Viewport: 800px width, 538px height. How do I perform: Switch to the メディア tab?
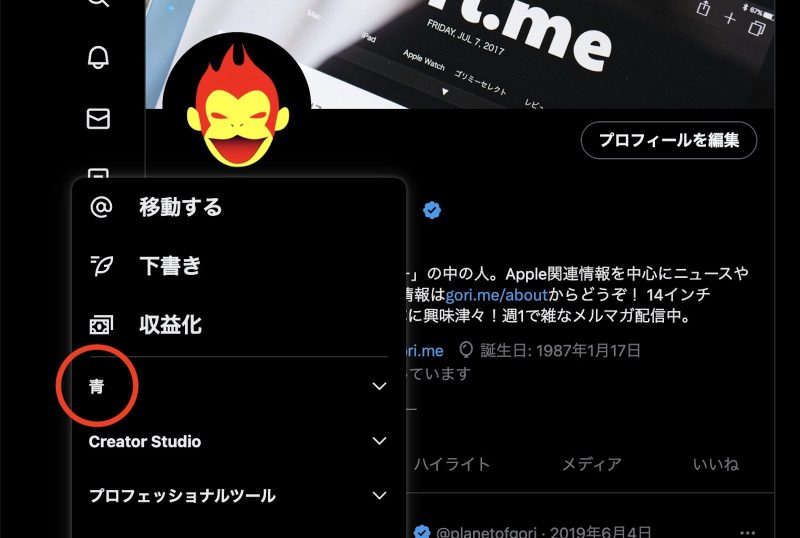(591, 464)
